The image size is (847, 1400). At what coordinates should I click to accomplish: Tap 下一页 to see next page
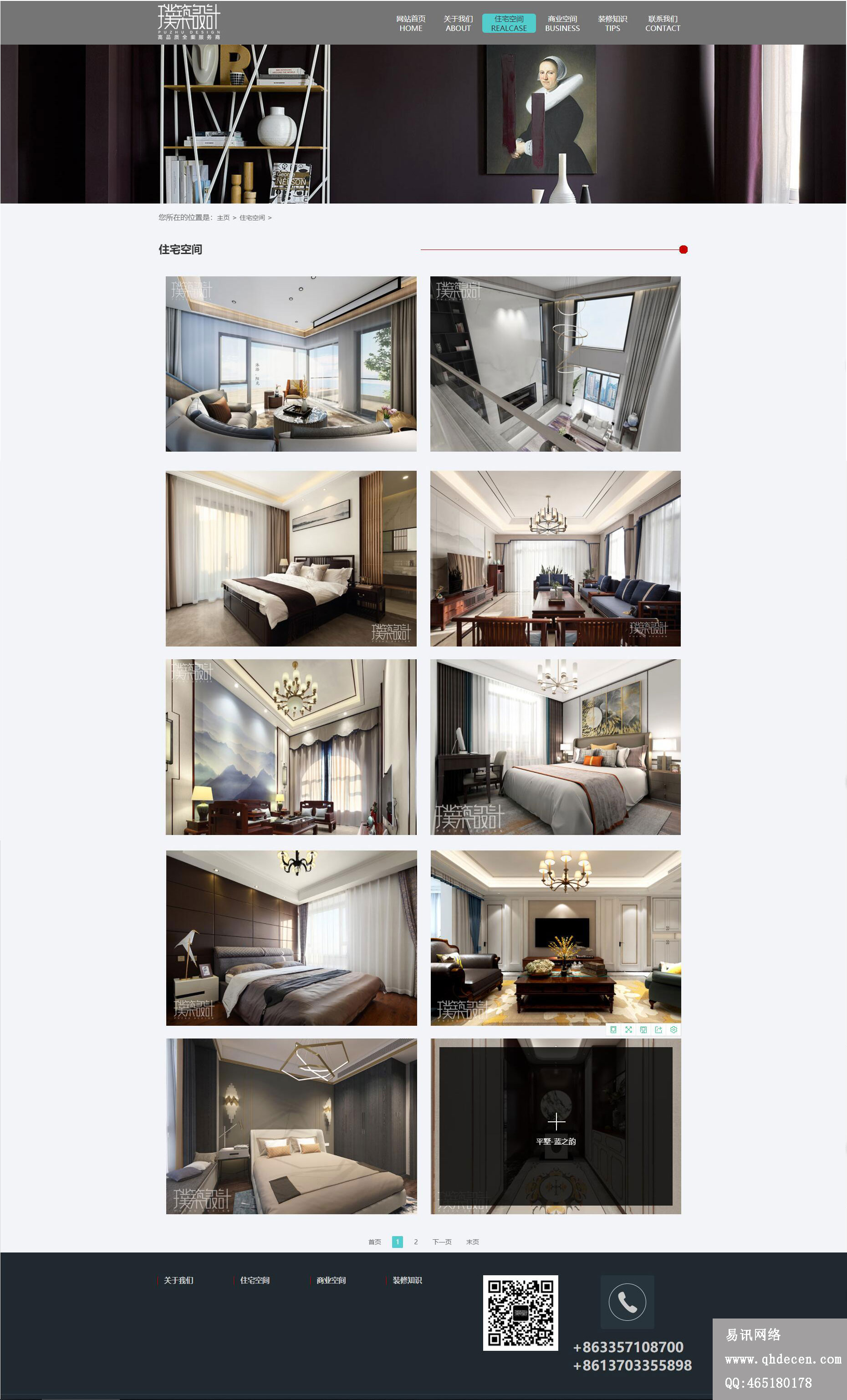tap(442, 1242)
